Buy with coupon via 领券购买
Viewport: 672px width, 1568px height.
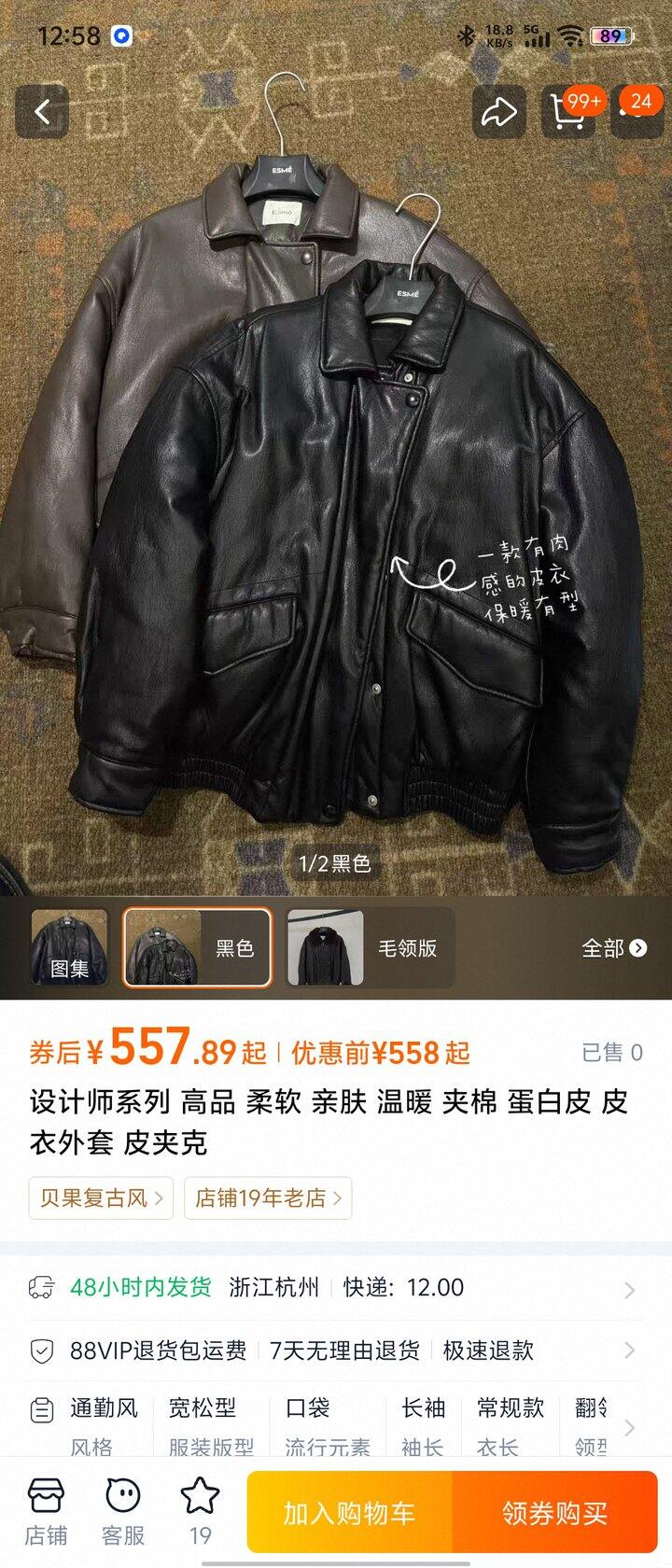pos(554,1513)
